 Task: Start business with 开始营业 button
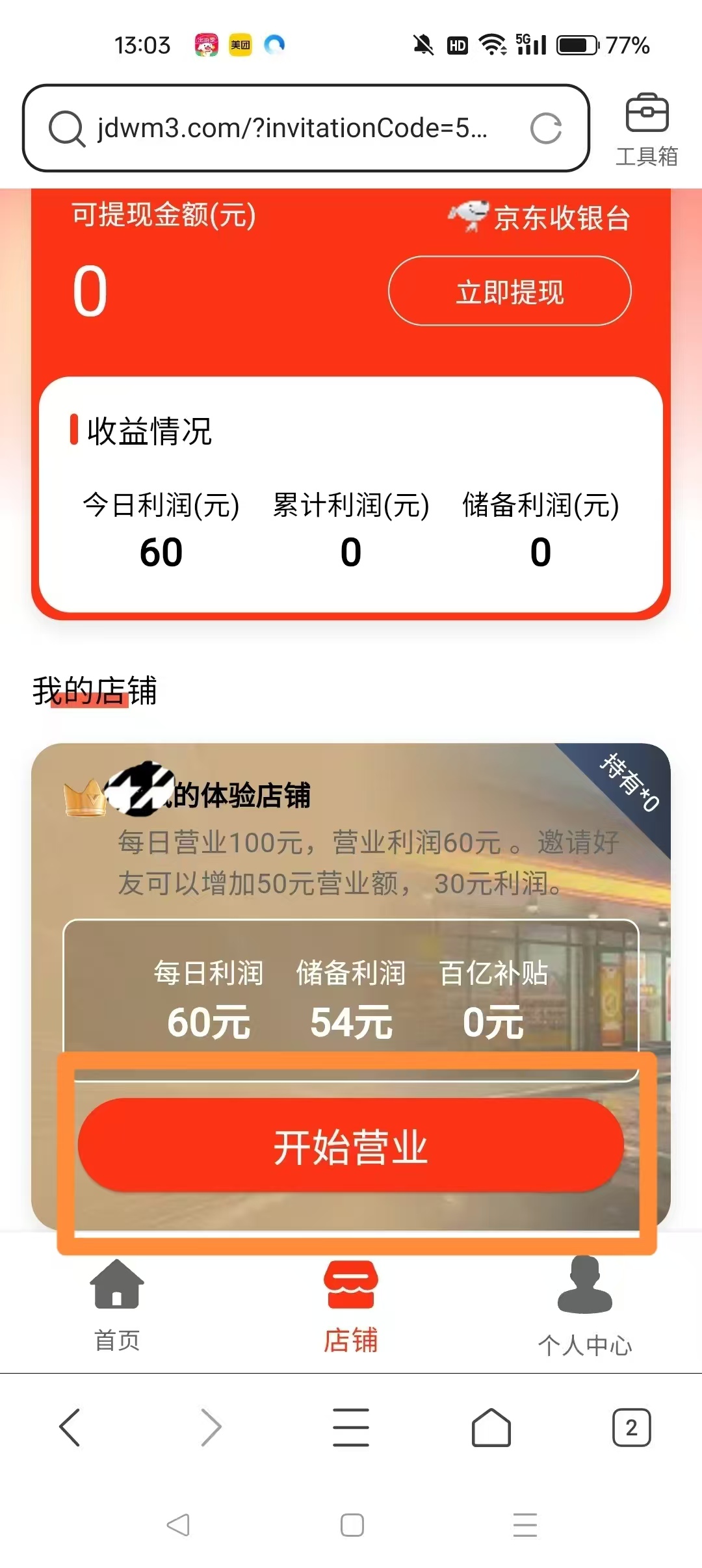click(x=351, y=1147)
